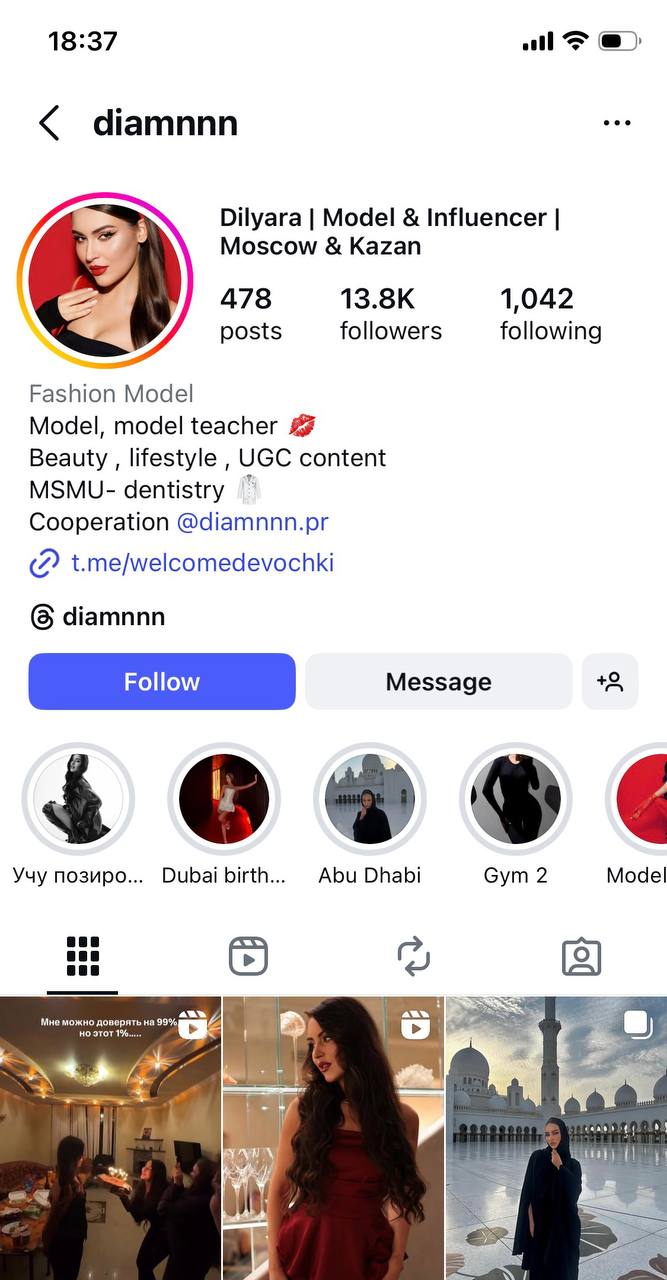
Task: View the profile picture story
Action: (105, 280)
